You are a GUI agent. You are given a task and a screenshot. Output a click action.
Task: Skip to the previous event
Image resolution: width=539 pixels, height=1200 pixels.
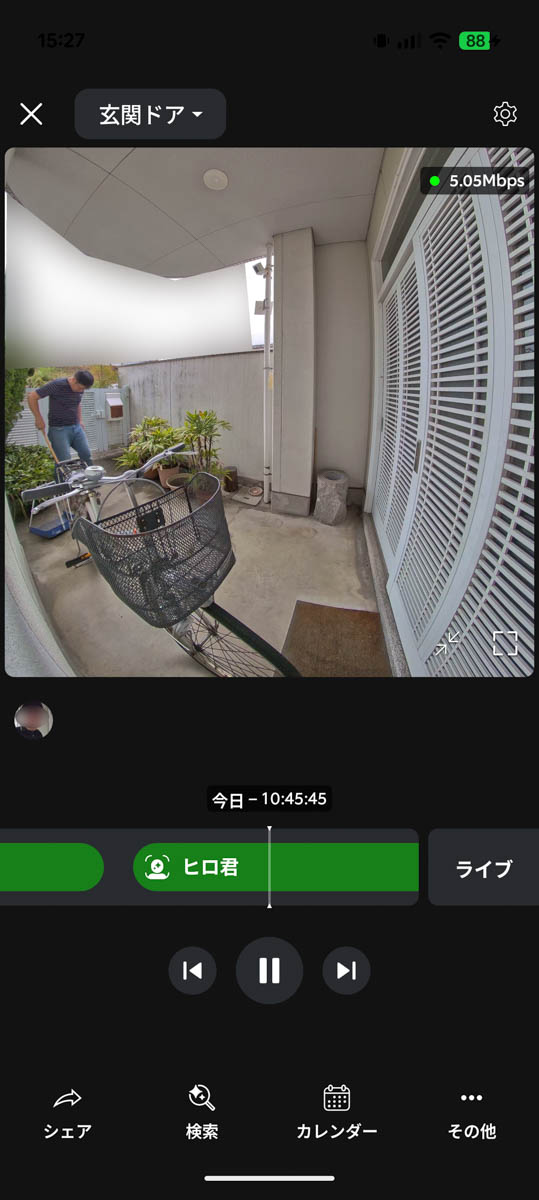coord(192,970)
